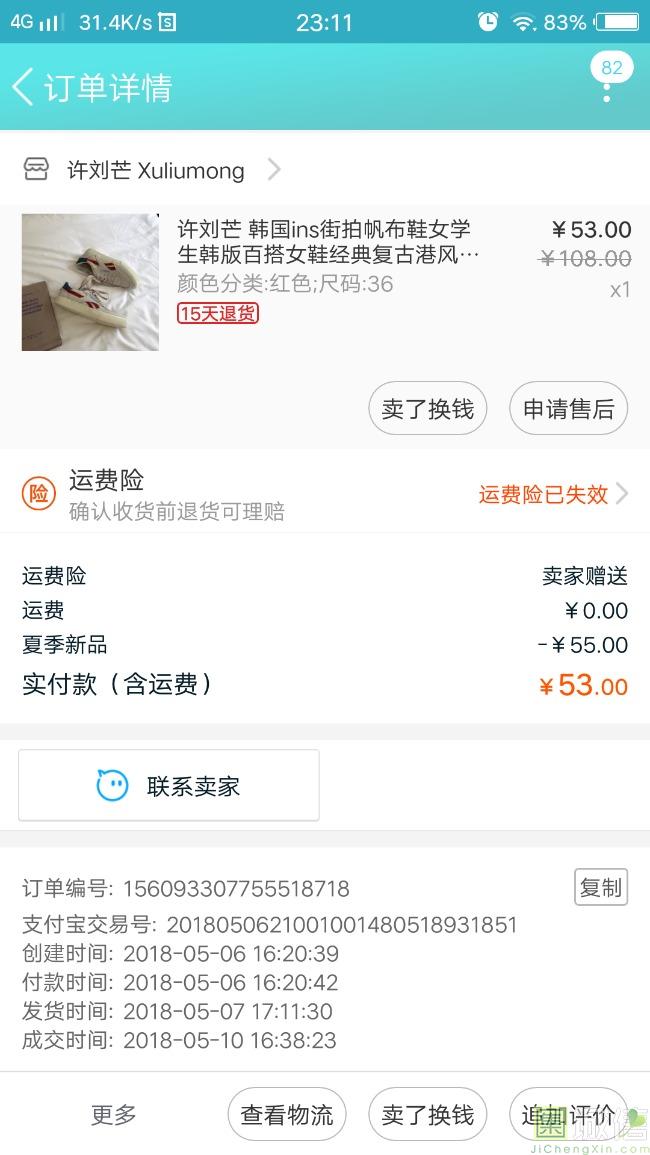Open the 许刘芒 Xuliumong shop page
This screenshot has width=650, height=1155.
[155, 170]
